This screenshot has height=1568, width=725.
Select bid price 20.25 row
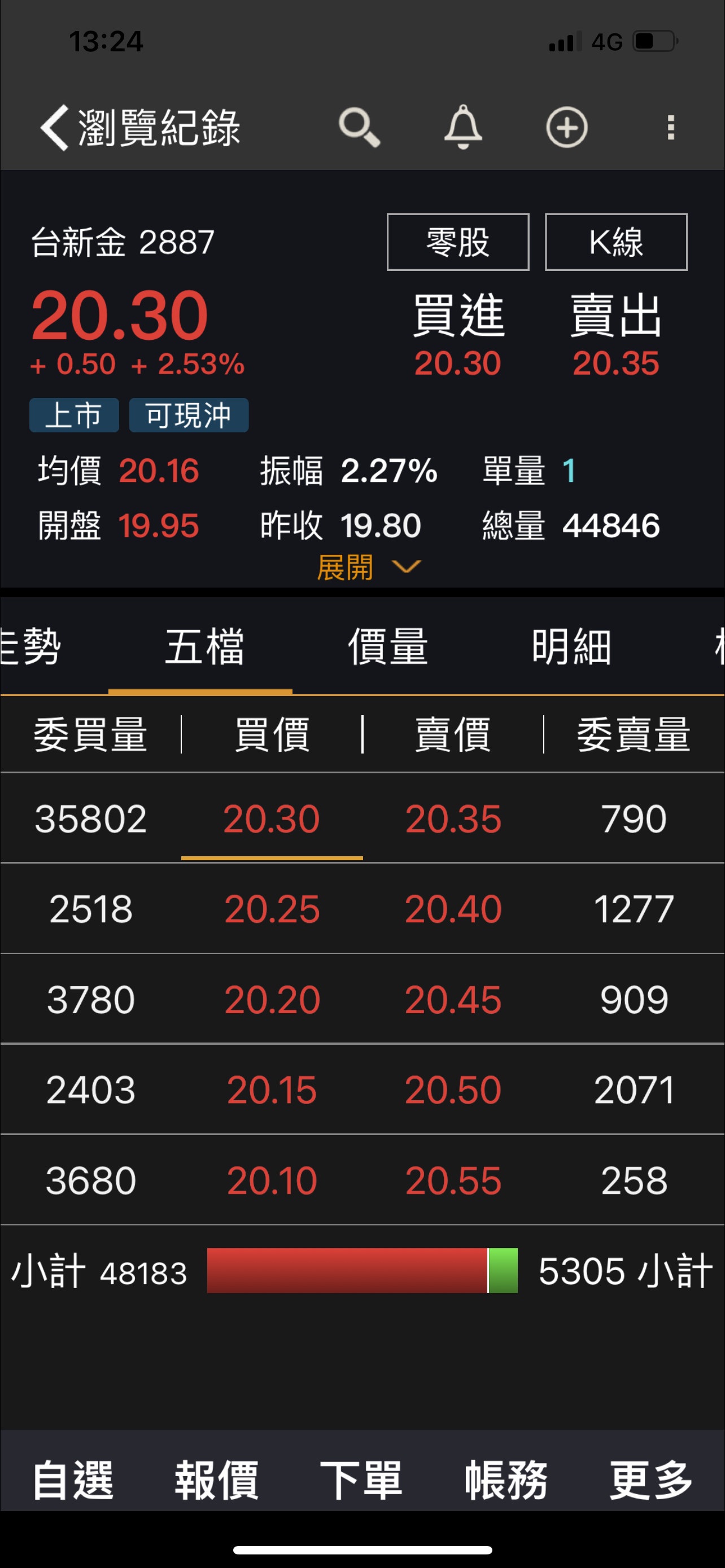click(x=272, y=909)
